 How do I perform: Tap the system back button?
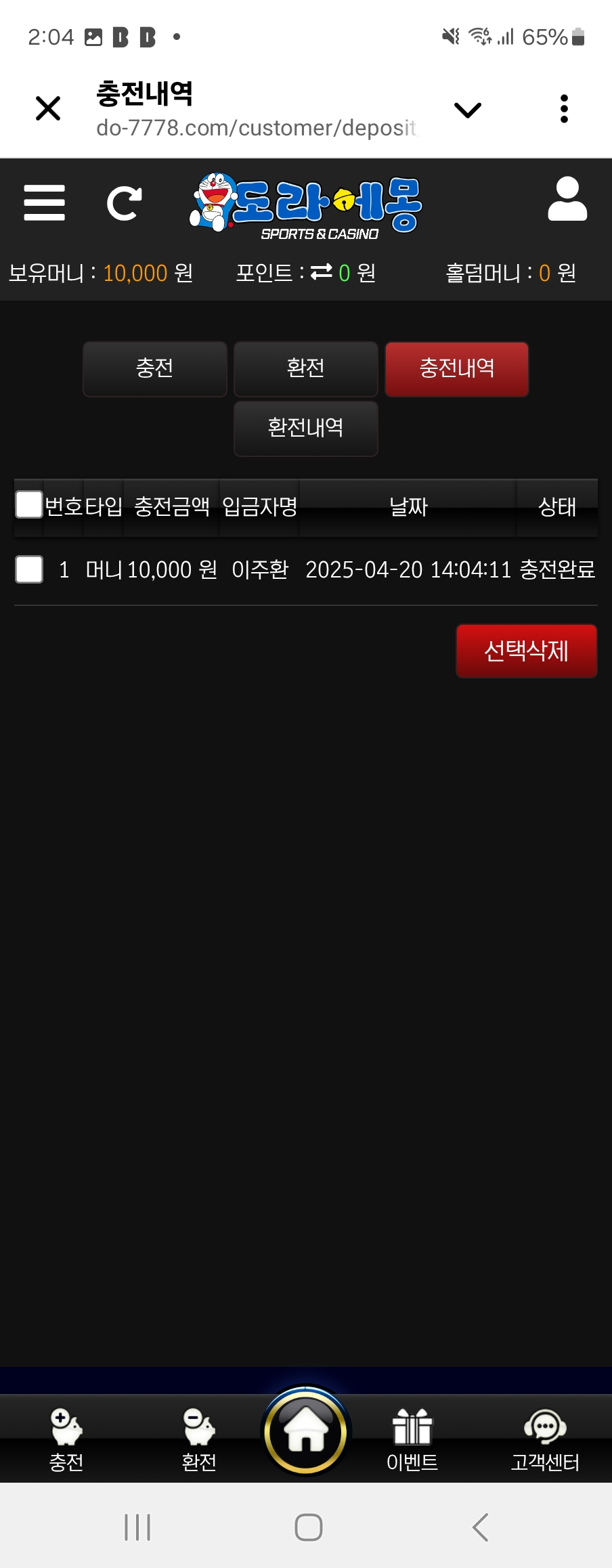tap(480, 1527)
